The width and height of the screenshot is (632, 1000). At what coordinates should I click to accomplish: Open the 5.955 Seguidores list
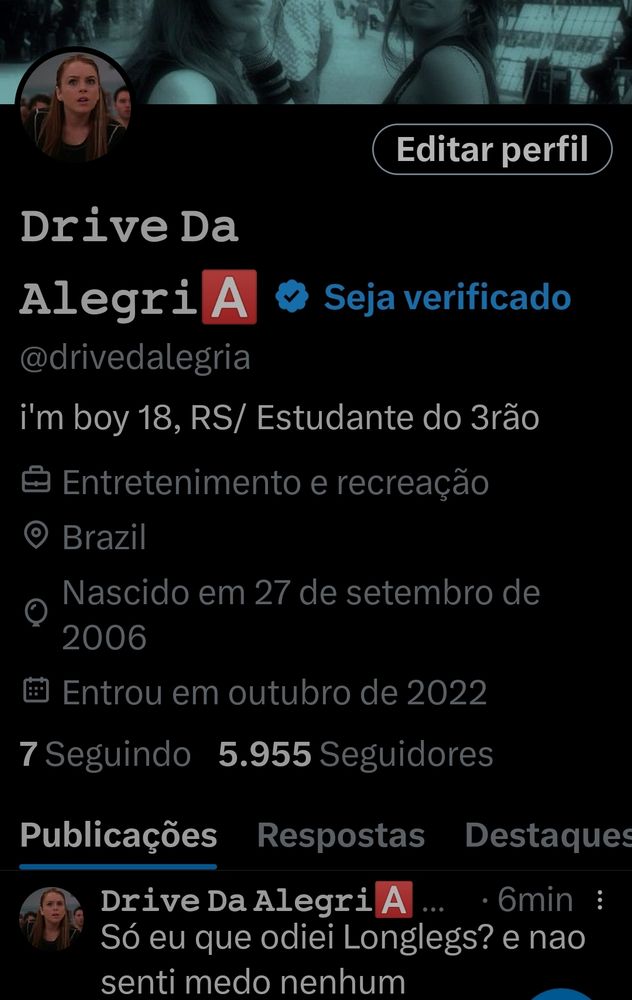tap(355, 754)
